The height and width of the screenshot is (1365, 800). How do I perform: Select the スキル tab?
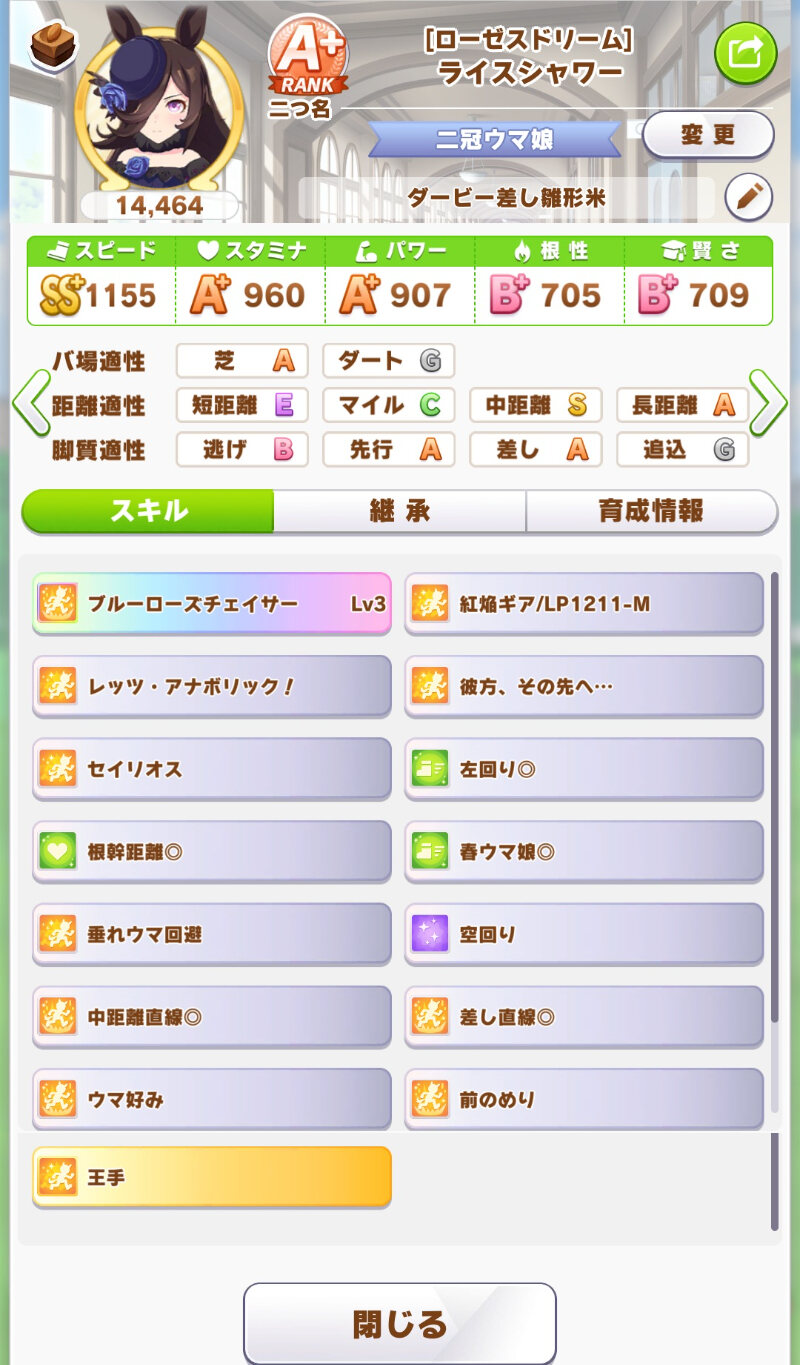148,511
